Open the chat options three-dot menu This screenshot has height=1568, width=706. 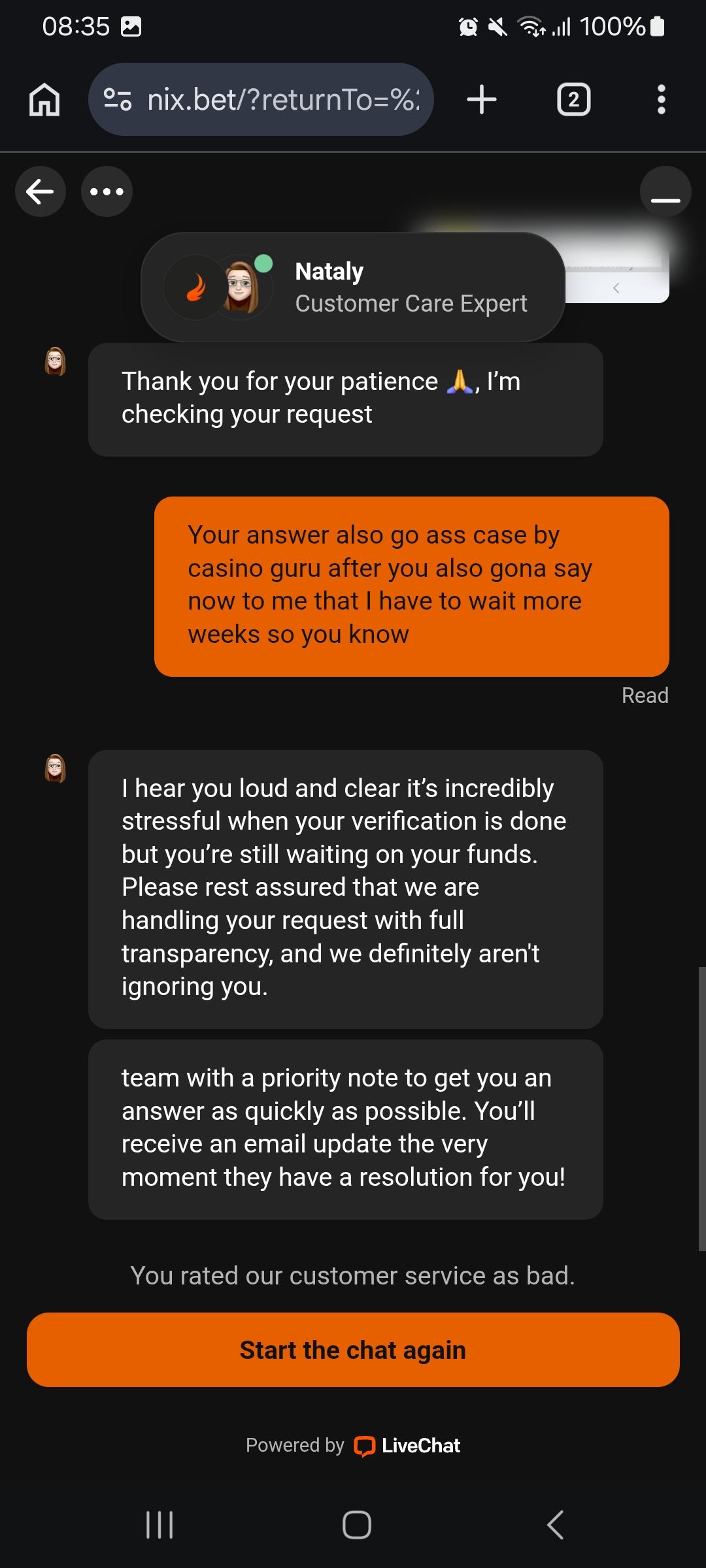[x=107, y=191]
